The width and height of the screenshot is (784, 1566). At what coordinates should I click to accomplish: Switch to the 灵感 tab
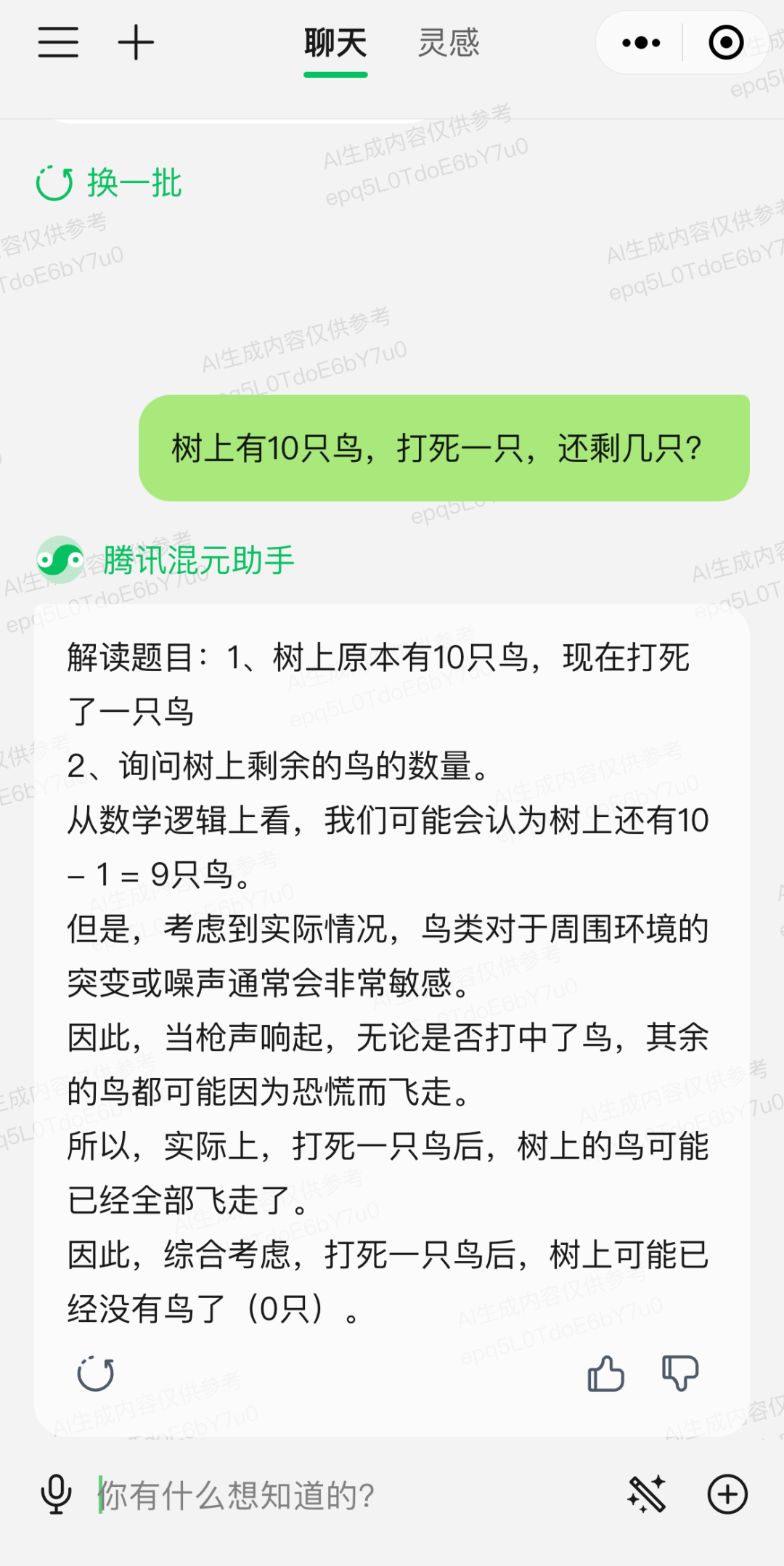coord(448,42)
